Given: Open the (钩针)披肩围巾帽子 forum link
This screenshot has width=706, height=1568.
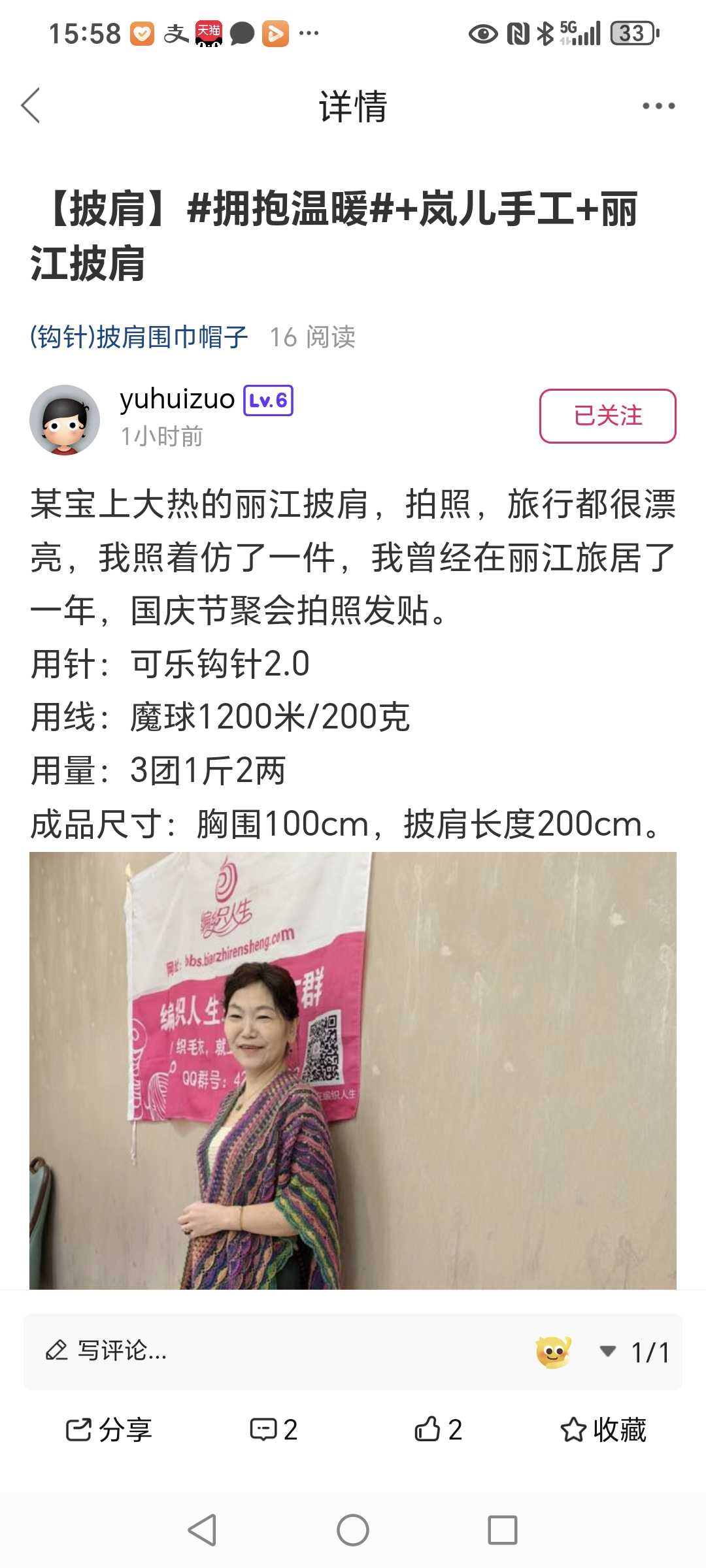Looking at the screenshot, I should pos(139,337).
